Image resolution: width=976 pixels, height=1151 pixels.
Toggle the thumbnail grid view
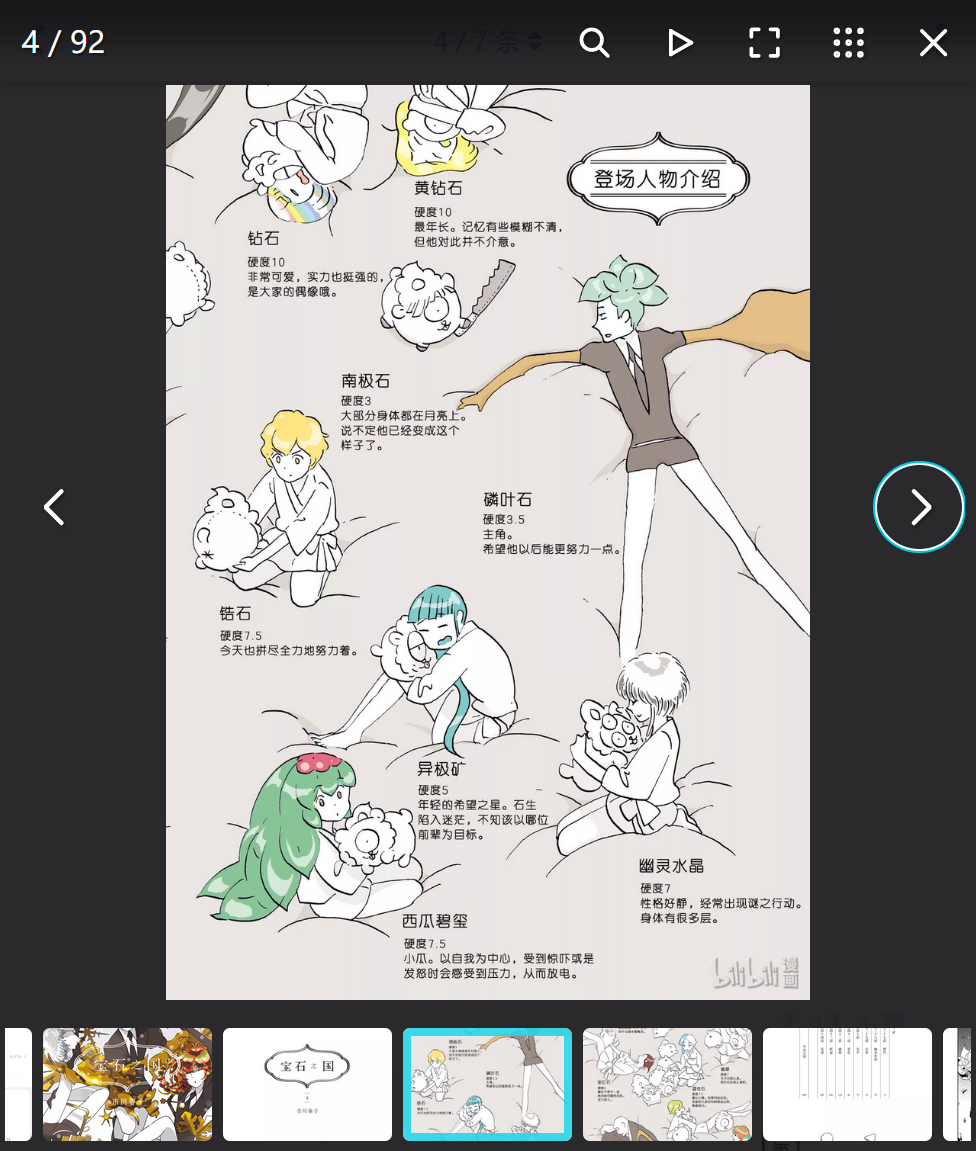click(848, 42)
